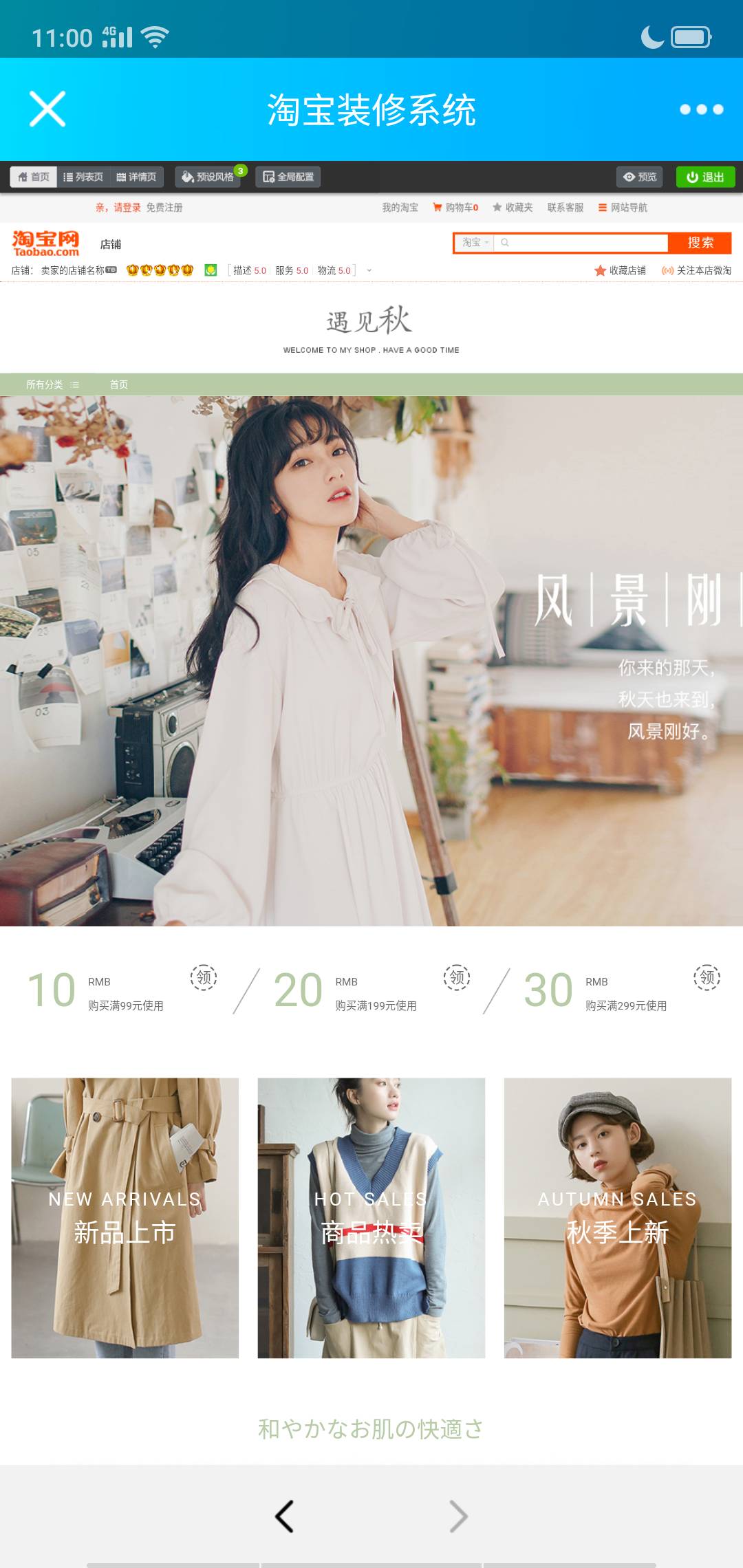Open the 新品上市 New Arrivals tile

click(125, 1217)
